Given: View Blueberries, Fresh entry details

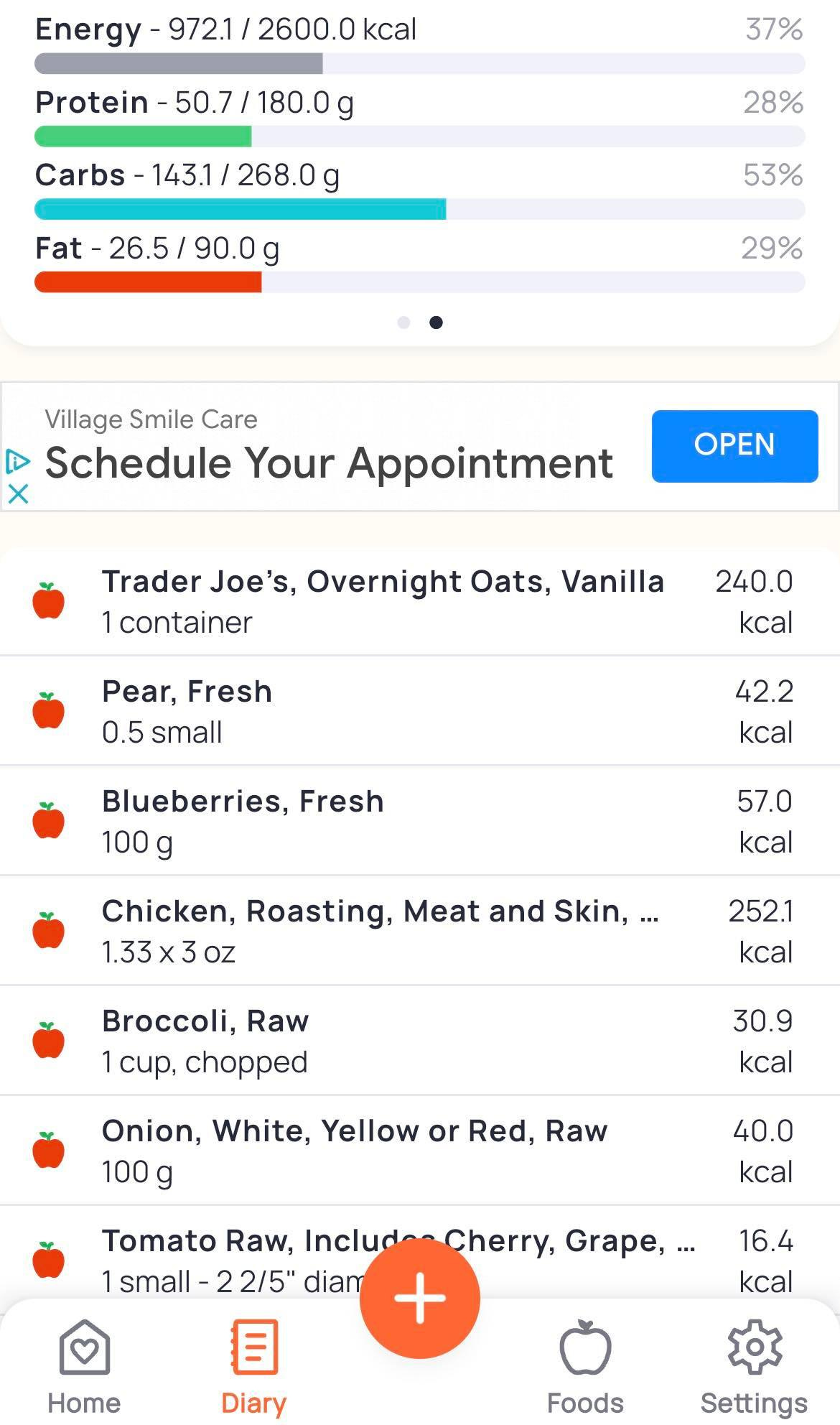Looking at the screenshot, I should coord(420,821).
